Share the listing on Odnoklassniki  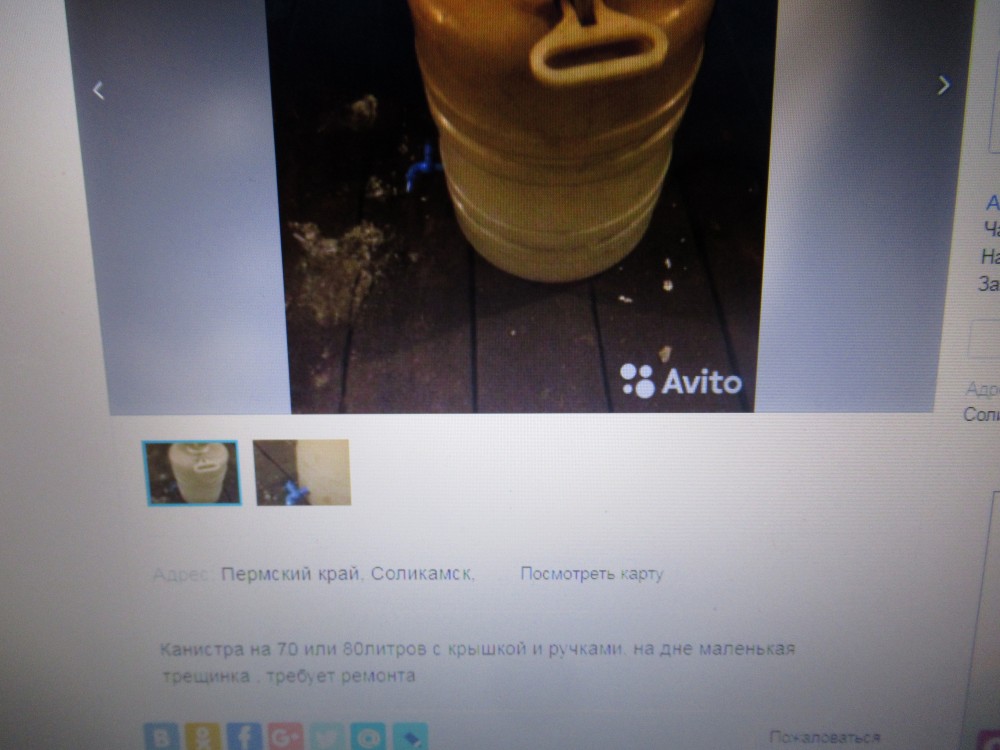(x=202, y=738)
